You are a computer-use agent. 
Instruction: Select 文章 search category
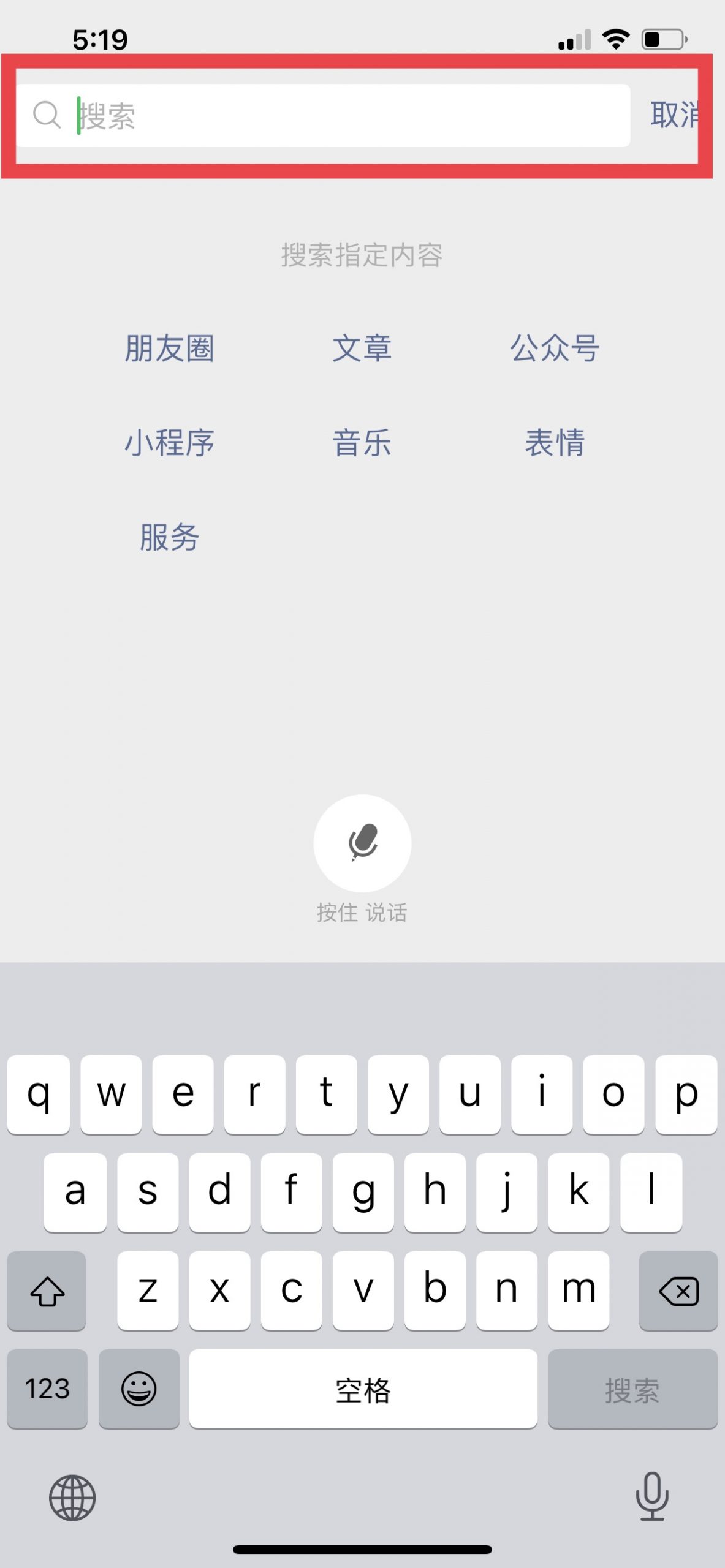point(362,349)
